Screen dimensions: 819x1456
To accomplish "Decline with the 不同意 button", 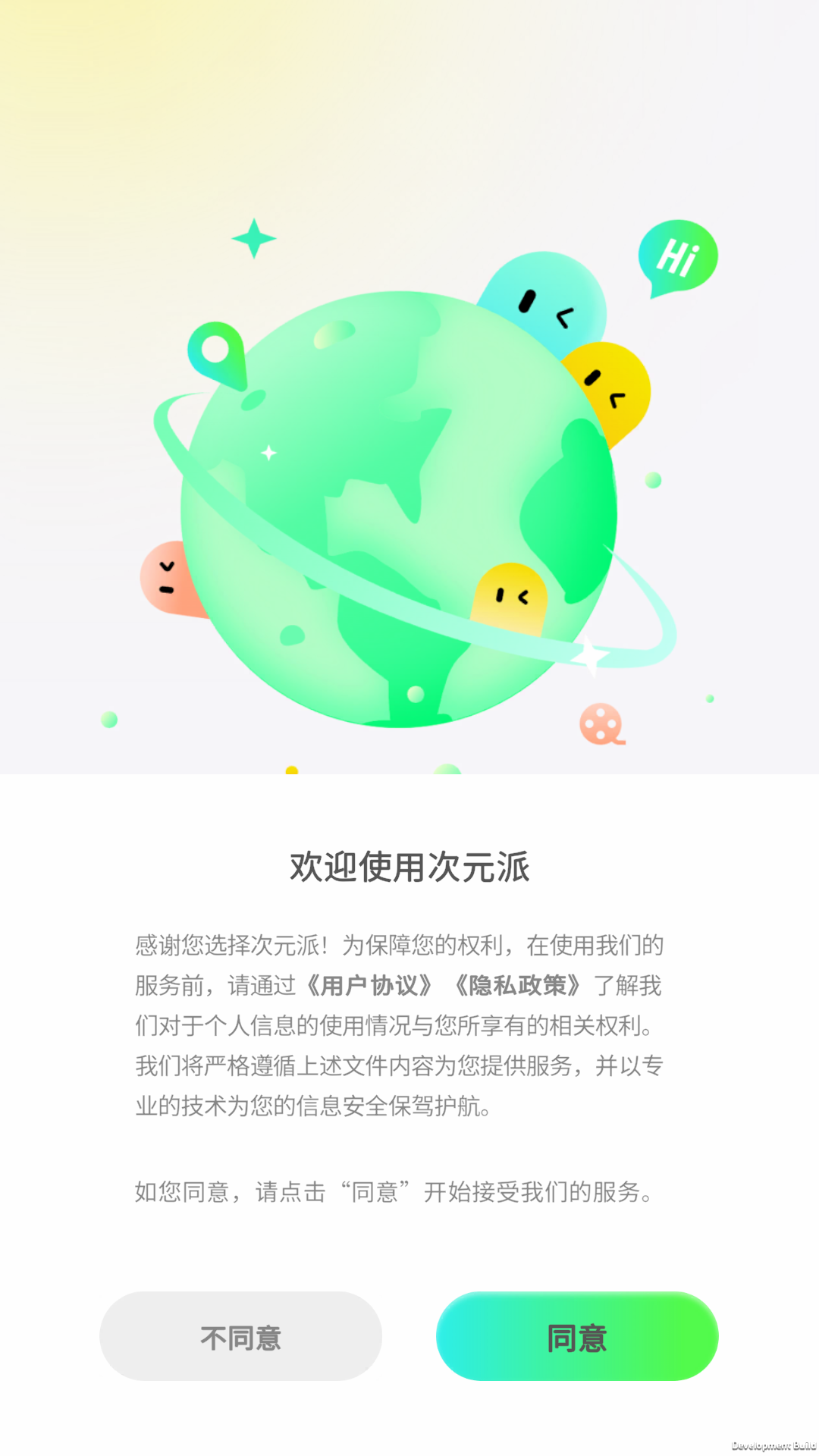I will 240,1337.
